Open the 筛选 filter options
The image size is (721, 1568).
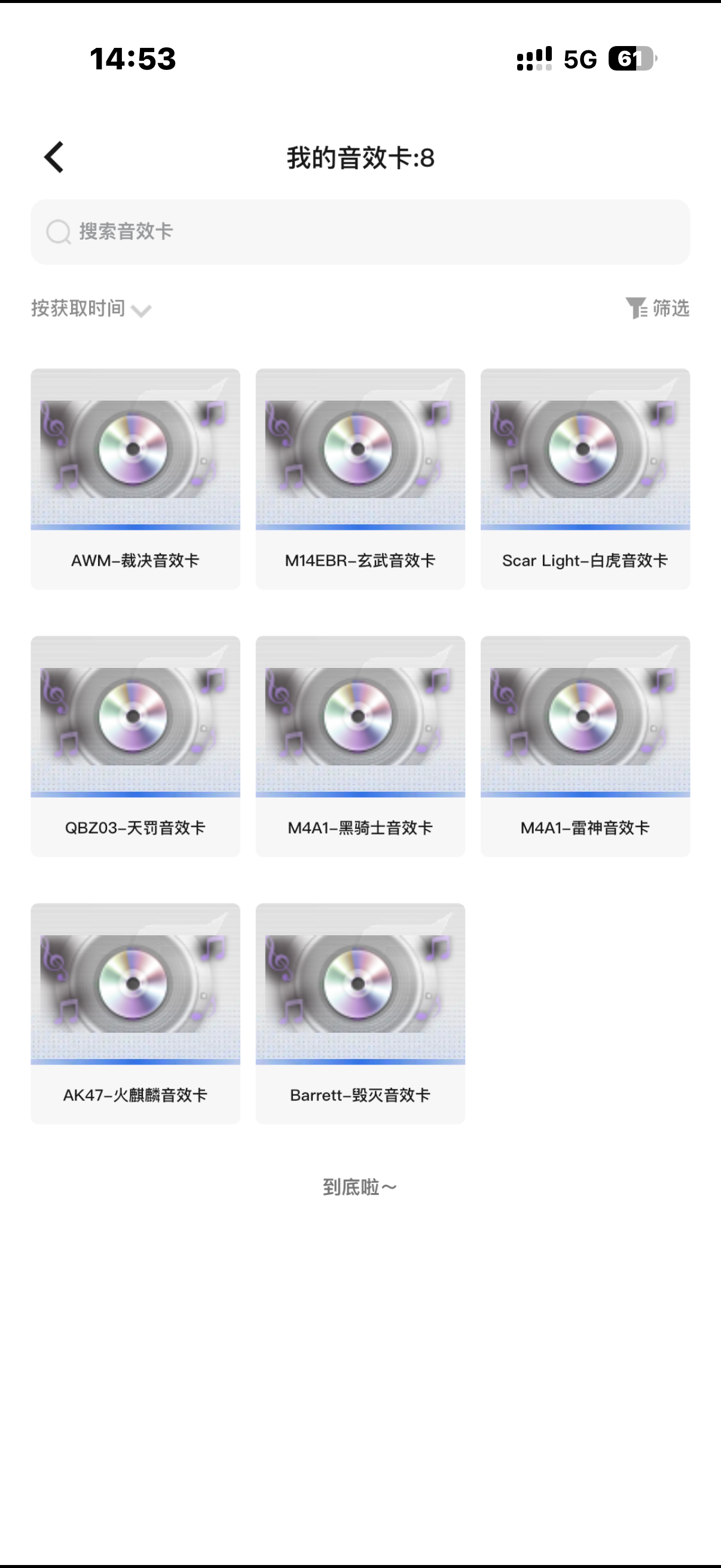point(658,309)
